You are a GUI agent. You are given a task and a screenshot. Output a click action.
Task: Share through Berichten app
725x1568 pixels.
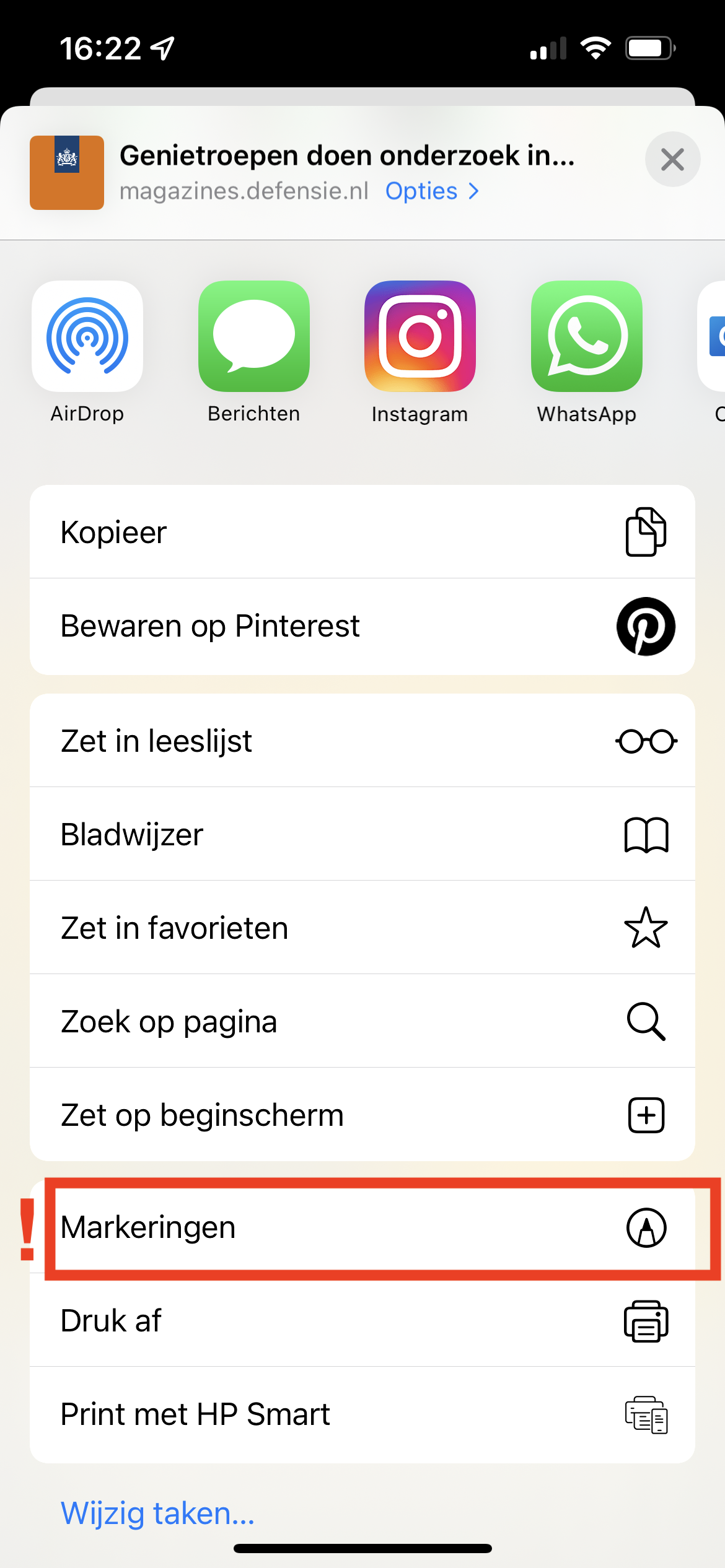[x=254, y=336]
